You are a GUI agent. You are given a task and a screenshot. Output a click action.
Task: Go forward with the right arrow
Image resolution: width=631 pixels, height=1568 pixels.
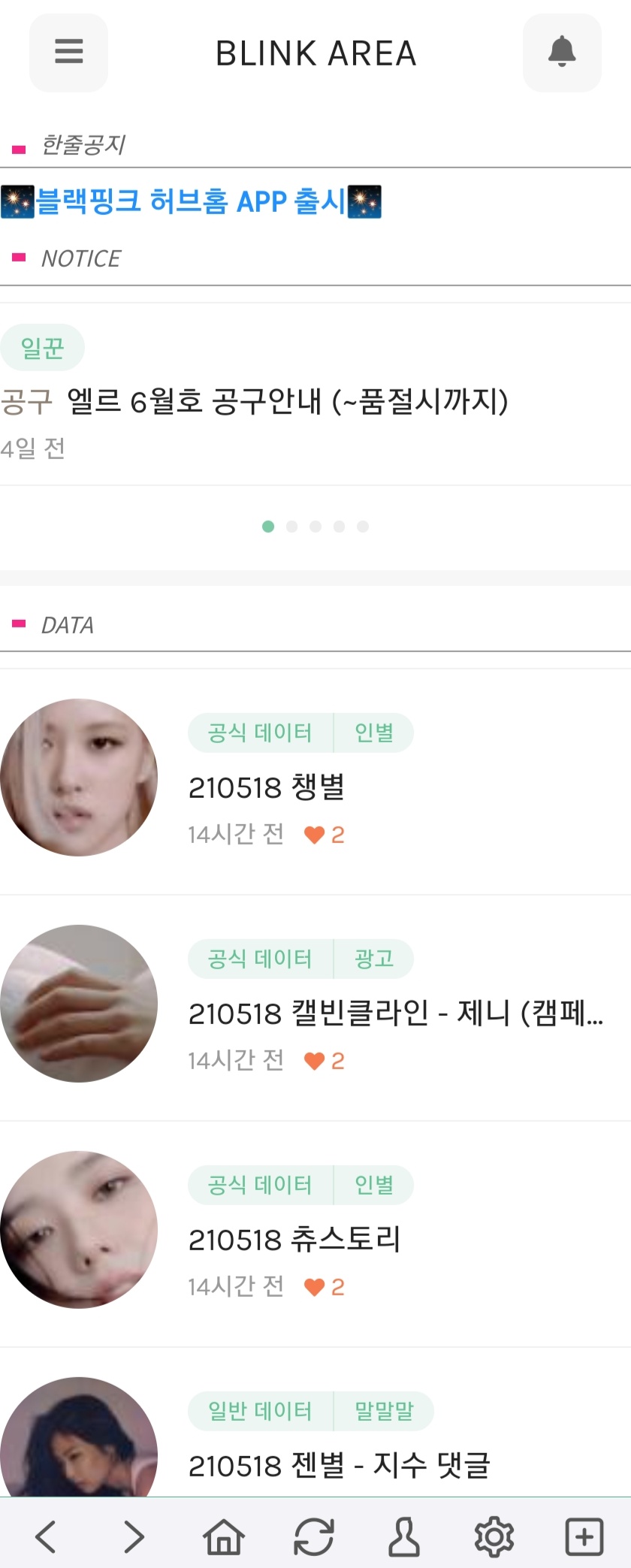[x=134, y=1536]
